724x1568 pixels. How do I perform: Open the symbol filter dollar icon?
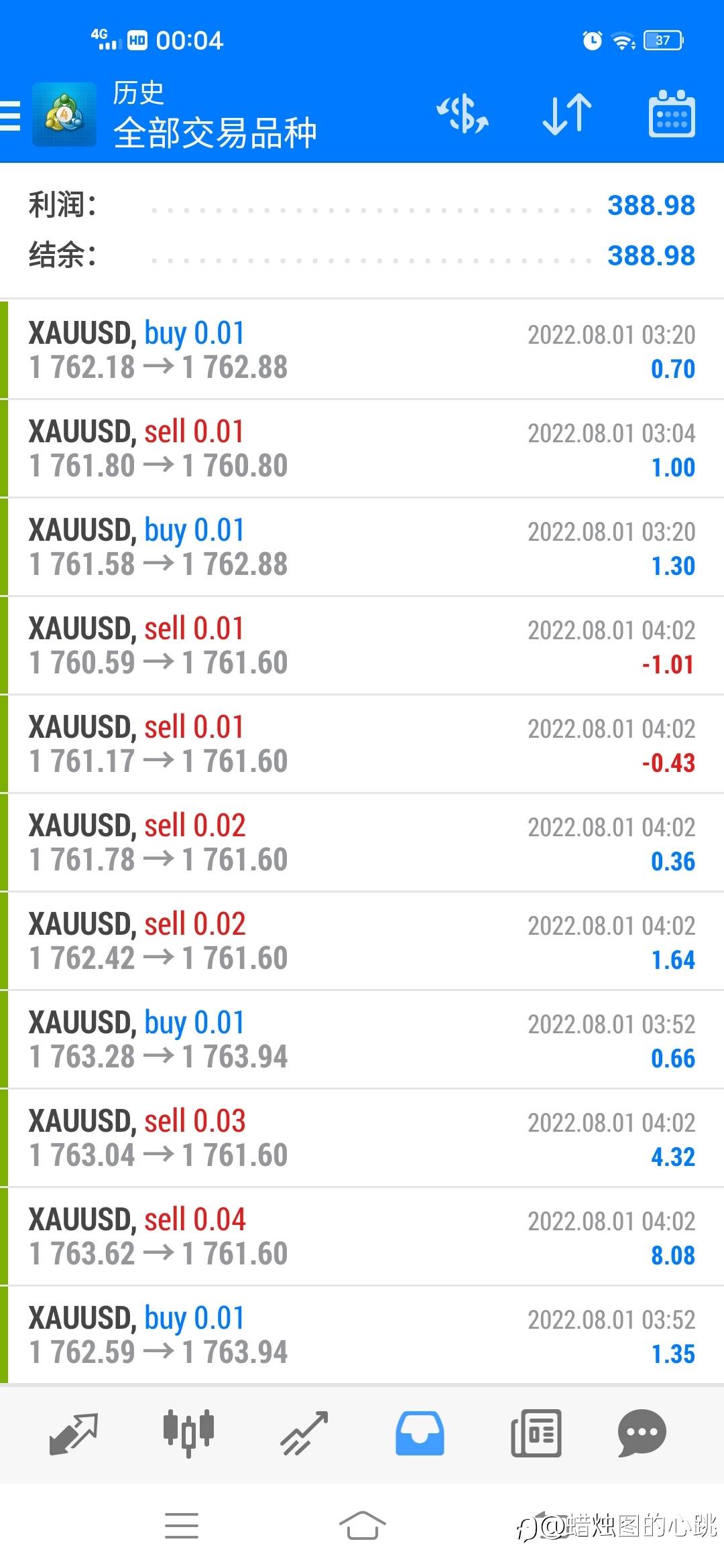coord(463,114)
